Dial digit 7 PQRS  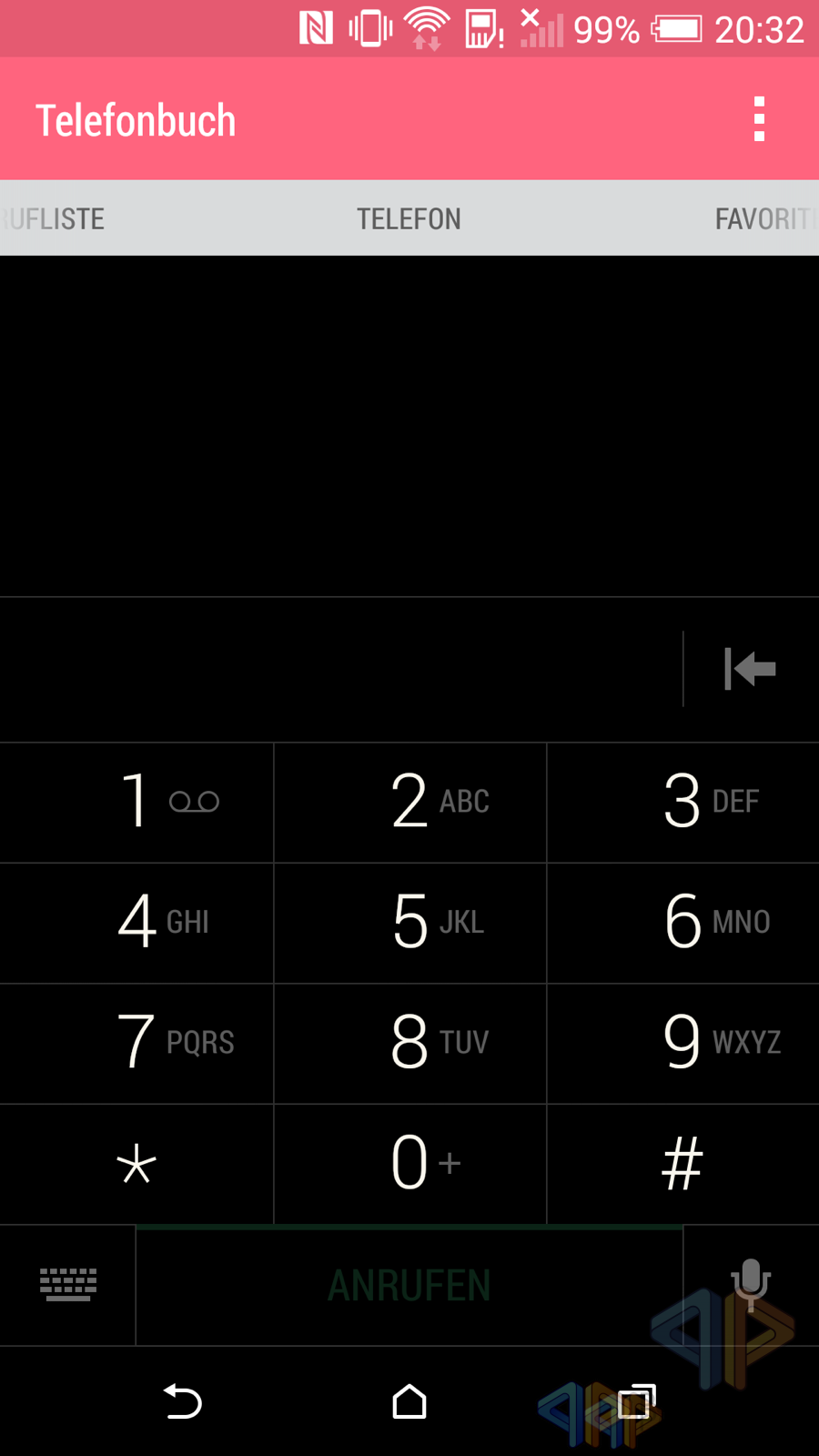tap(136, 1044)
